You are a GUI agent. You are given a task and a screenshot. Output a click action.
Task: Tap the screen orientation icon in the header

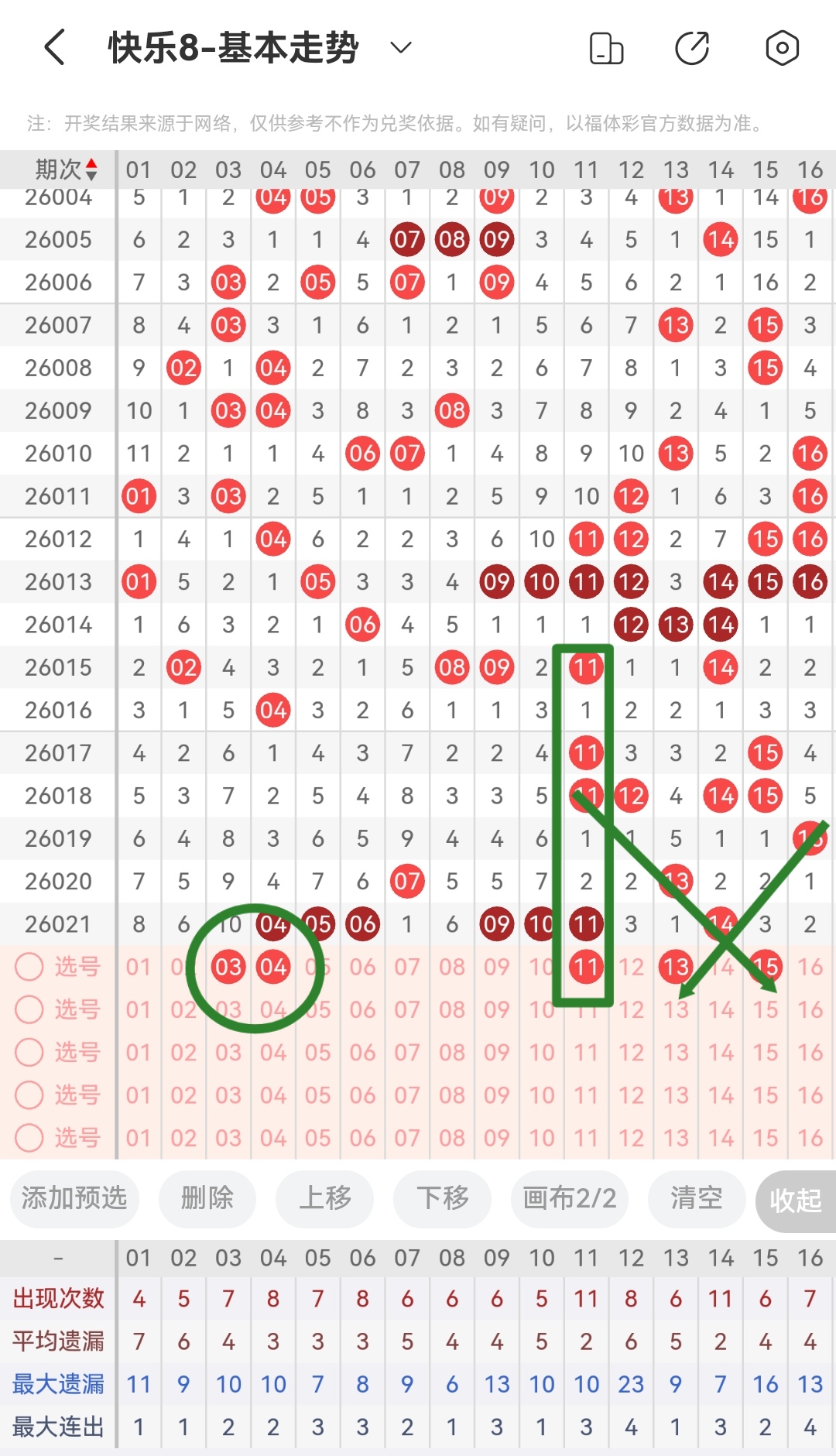coord(606,48)
